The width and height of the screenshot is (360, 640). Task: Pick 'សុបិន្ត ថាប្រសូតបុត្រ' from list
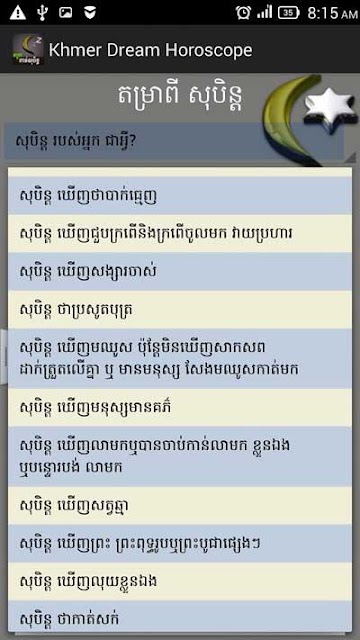tap(180, 310)
